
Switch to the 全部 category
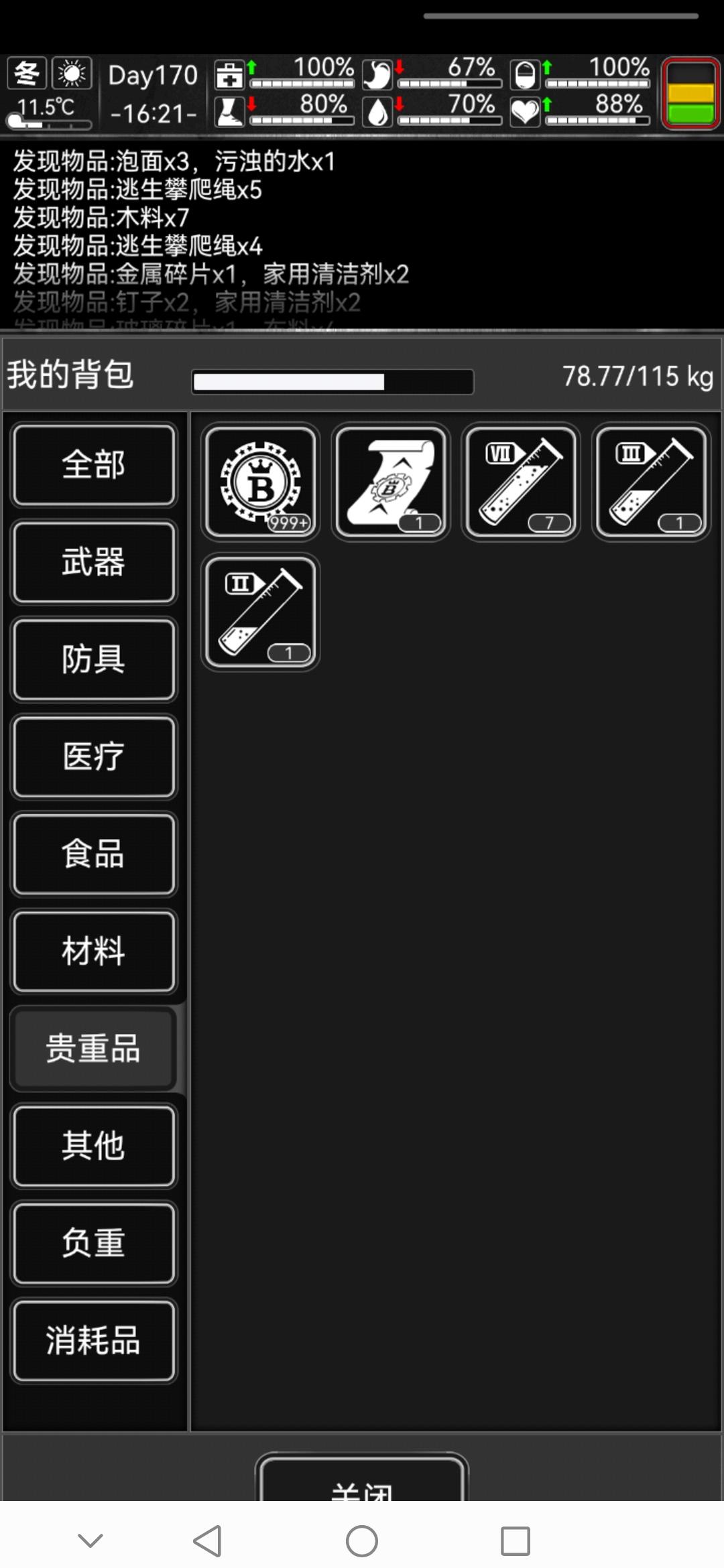coord(94,464)
